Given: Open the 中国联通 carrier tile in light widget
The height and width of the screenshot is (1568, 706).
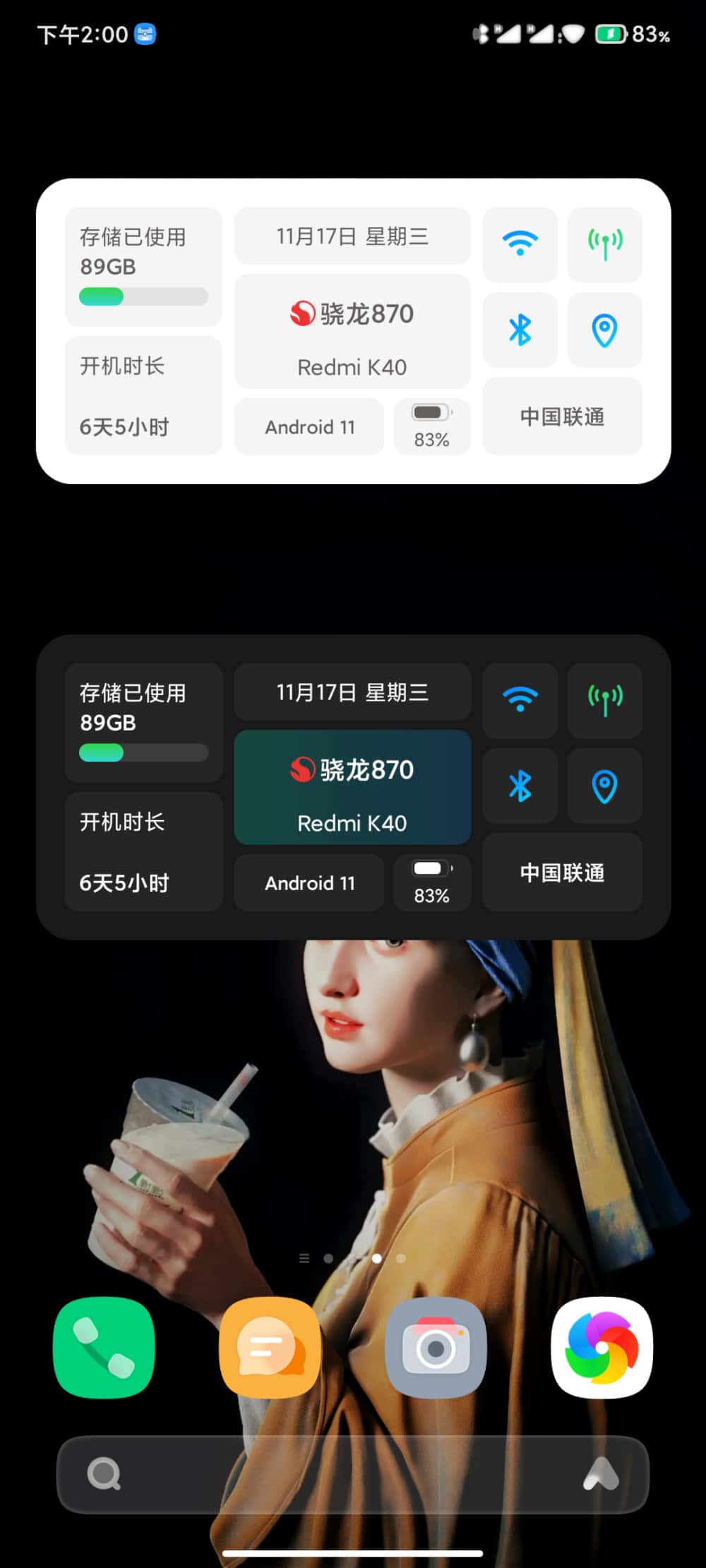Looking at the screenshot, I should (562, 416).
